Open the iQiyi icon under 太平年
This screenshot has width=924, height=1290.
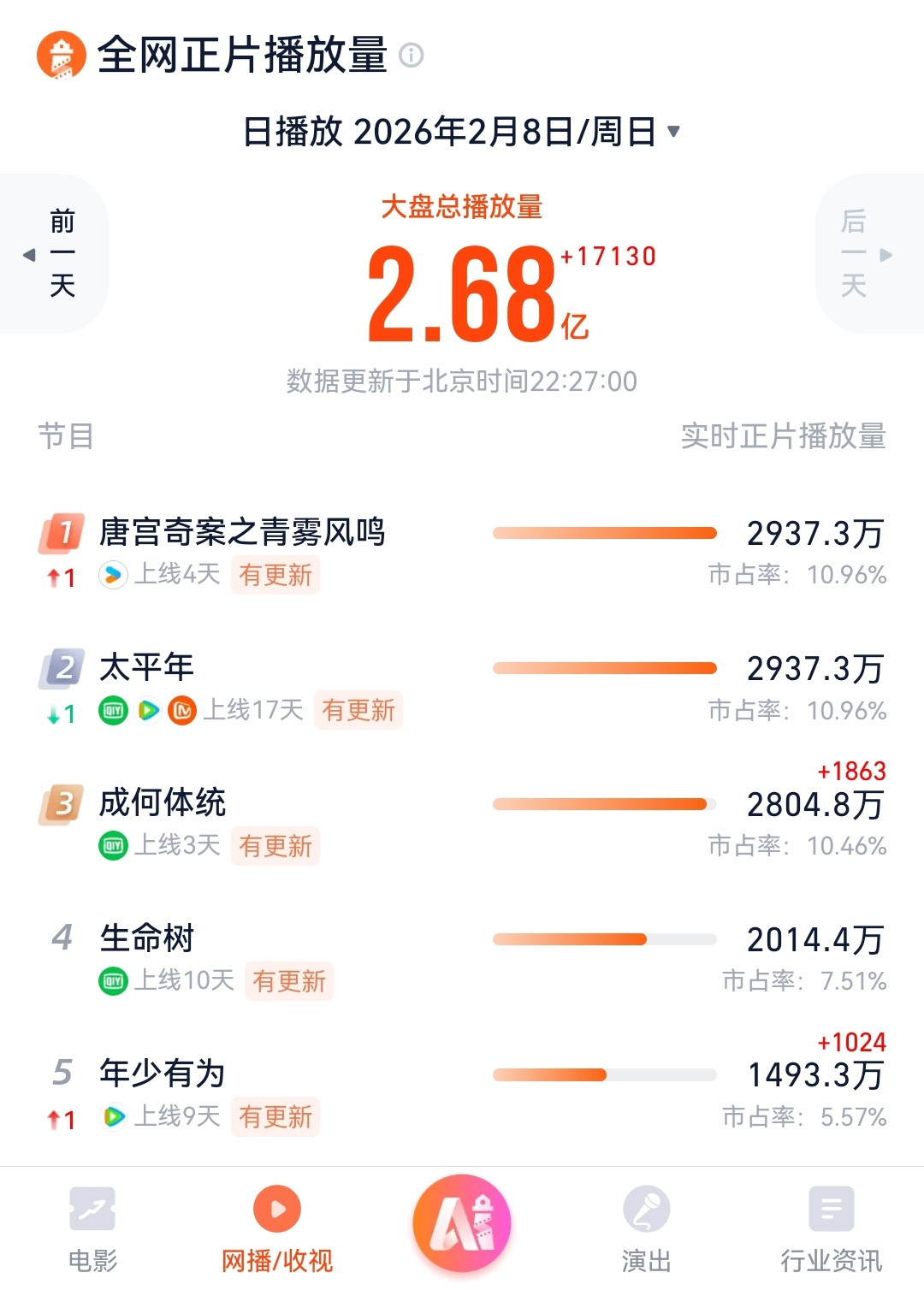coord(111,710)
